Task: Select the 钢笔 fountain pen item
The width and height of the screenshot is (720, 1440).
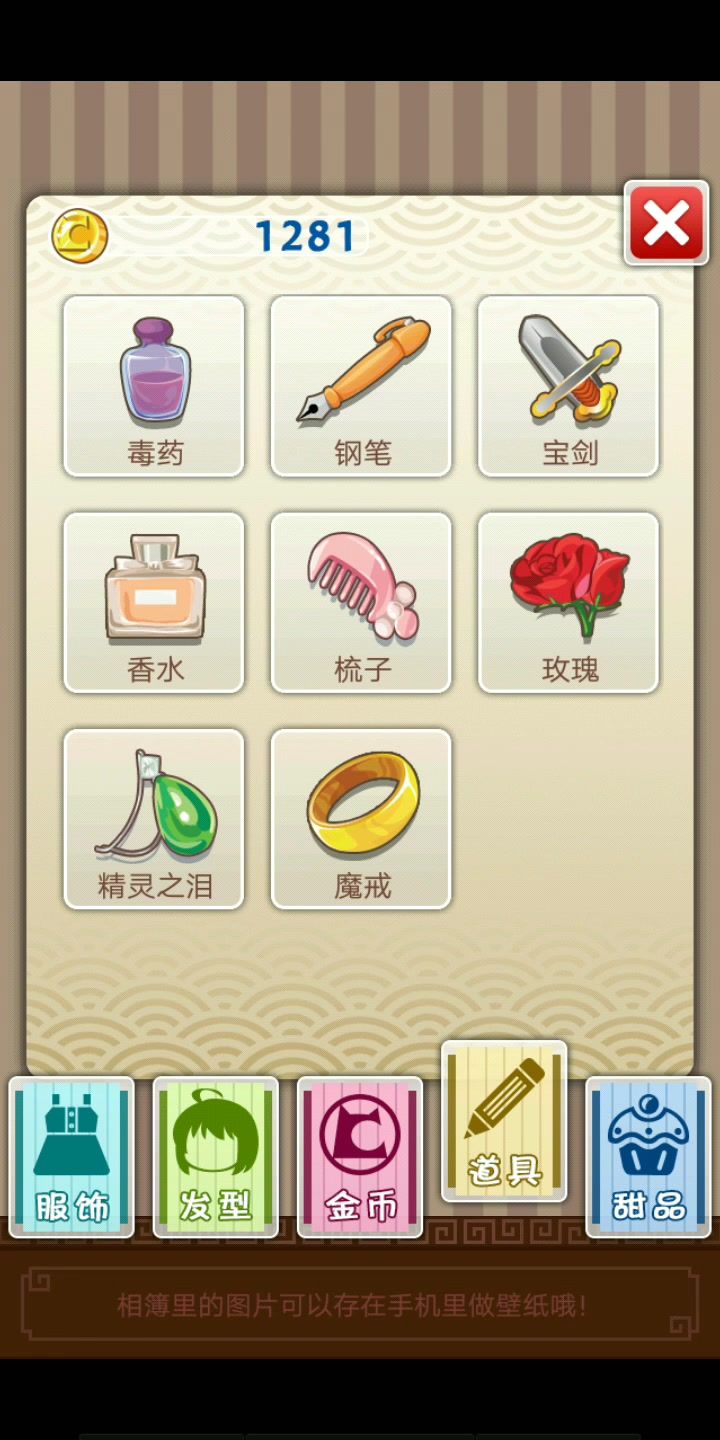Action: 361,386
